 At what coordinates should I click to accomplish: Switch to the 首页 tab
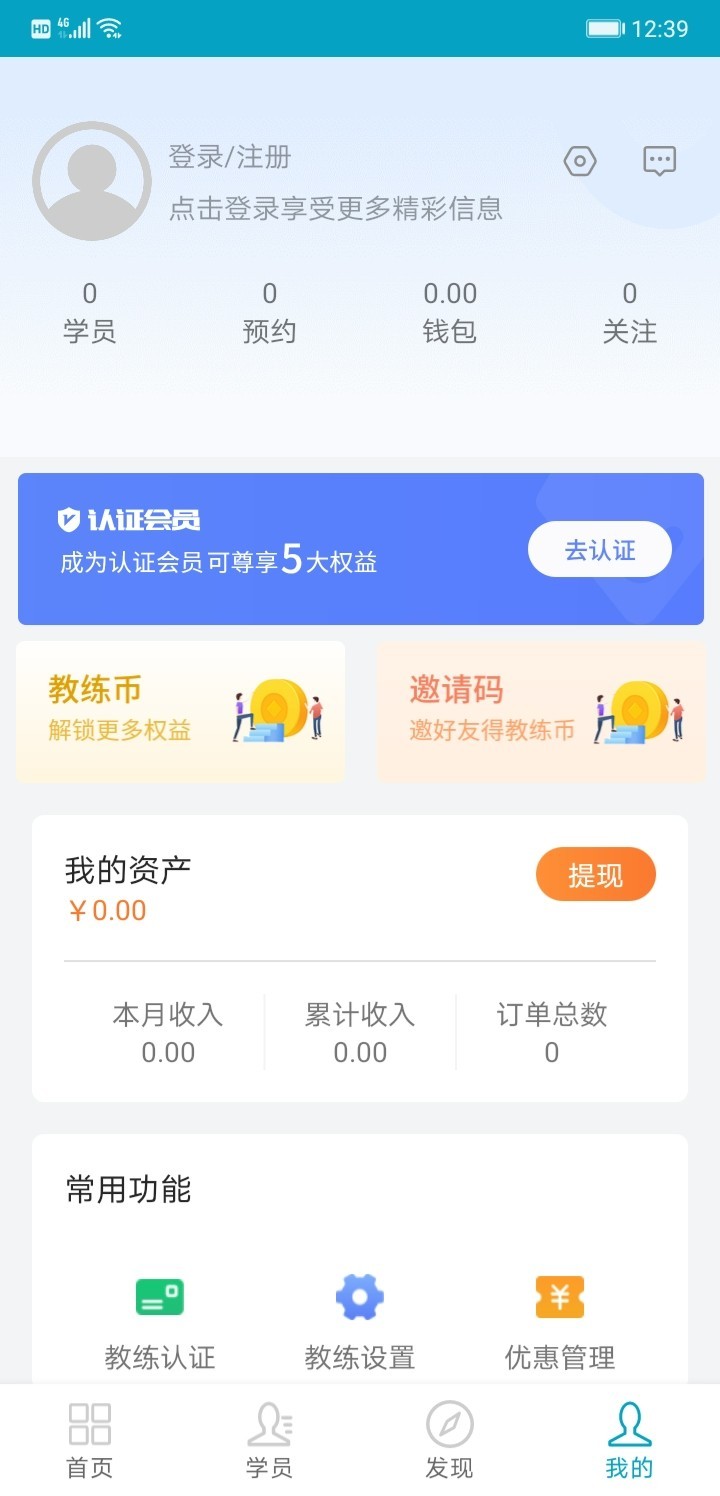[90, 1441]
